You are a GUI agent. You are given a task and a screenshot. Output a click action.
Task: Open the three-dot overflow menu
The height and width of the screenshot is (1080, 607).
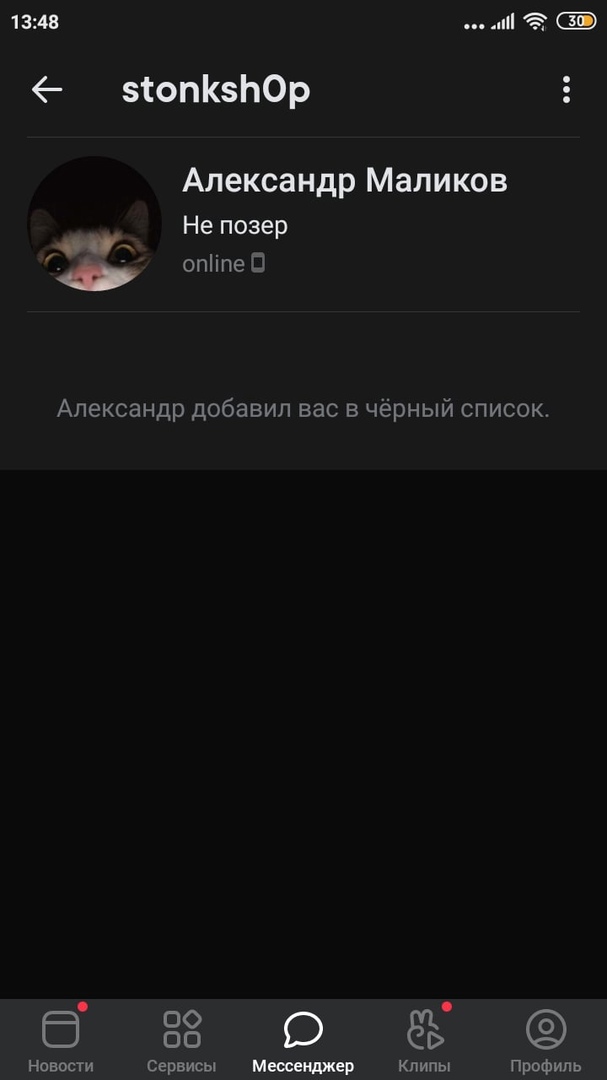pos(566,90)
